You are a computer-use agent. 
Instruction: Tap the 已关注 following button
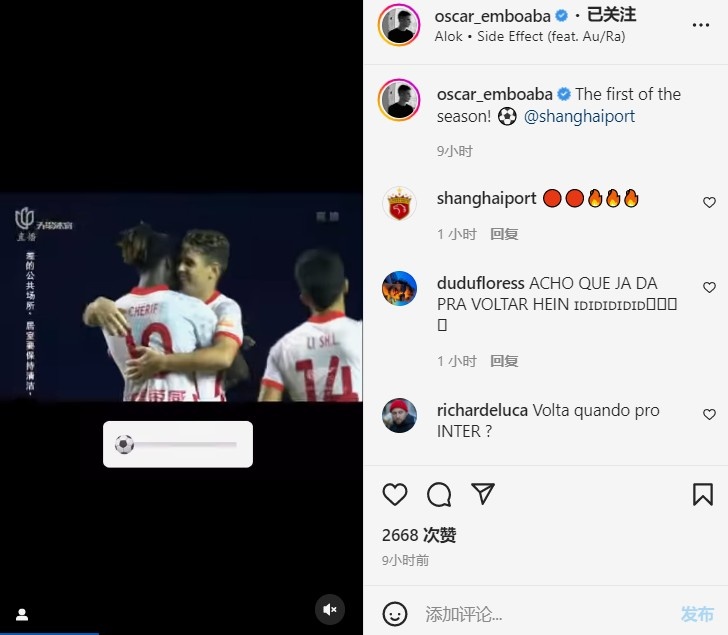[x=611, y=15]
